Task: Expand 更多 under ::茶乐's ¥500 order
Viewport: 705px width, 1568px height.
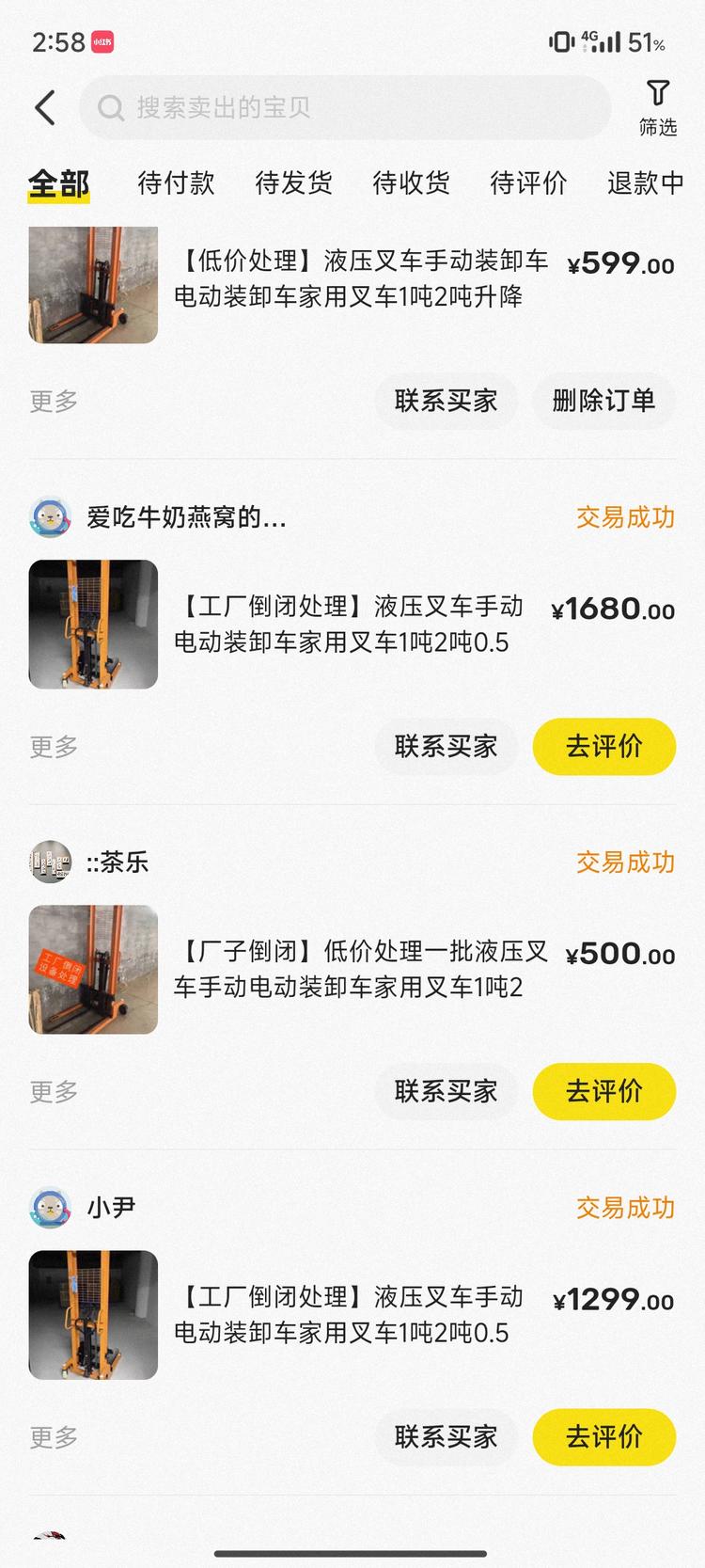Action: [x=52, y=1091]
